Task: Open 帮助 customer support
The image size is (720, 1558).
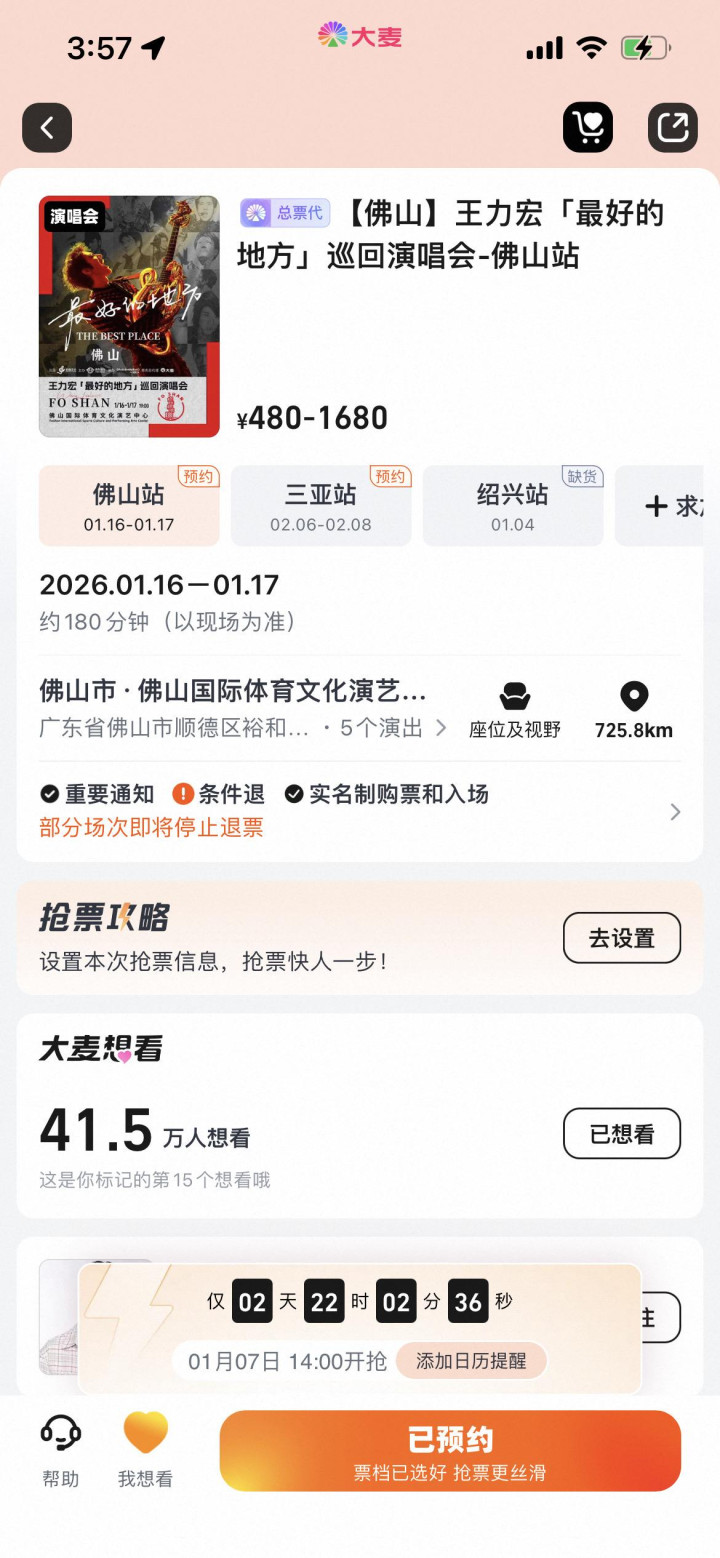Action: click(61, 1450)
